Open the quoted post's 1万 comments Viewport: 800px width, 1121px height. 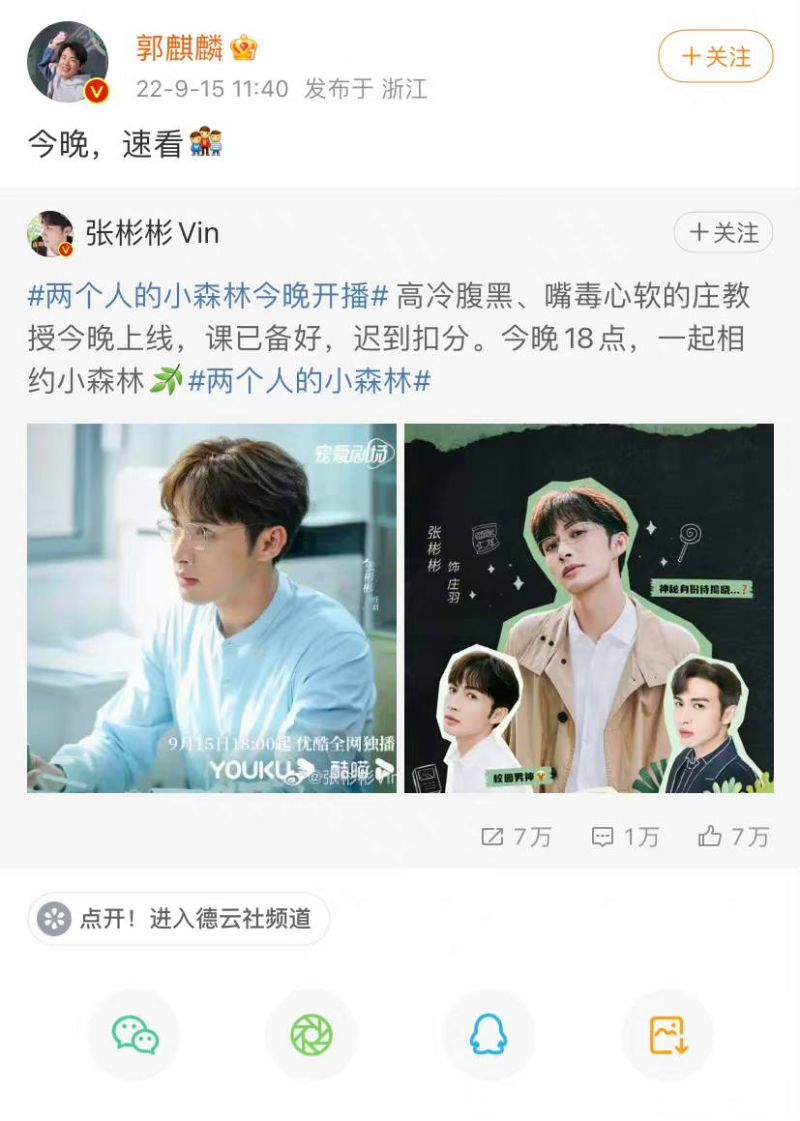click(x=625, y=837)
